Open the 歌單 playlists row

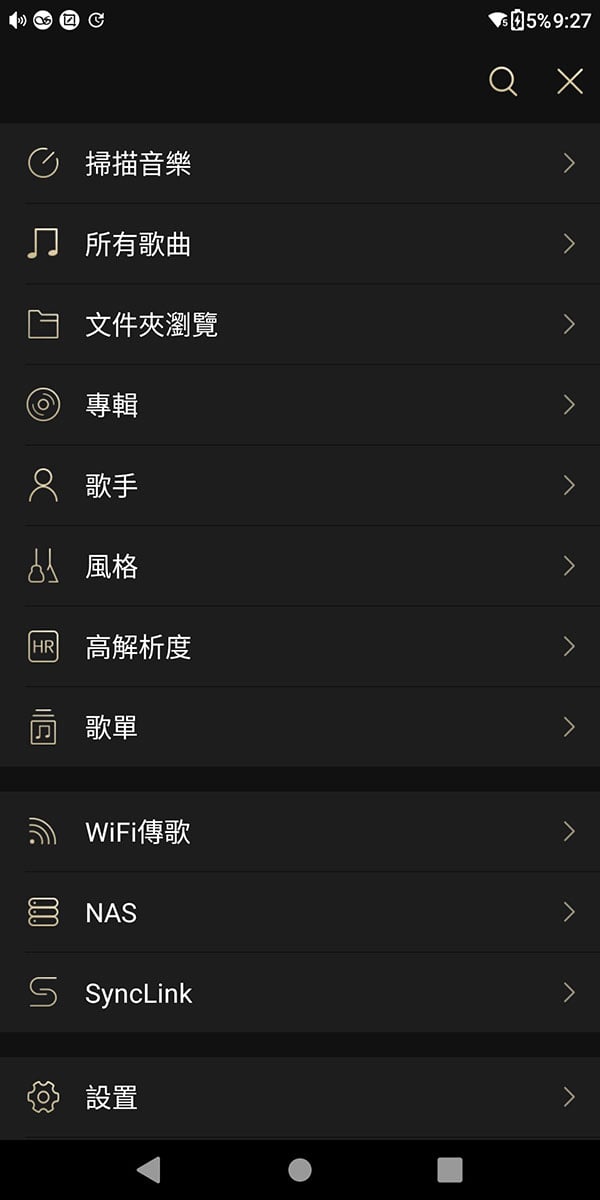300,727
